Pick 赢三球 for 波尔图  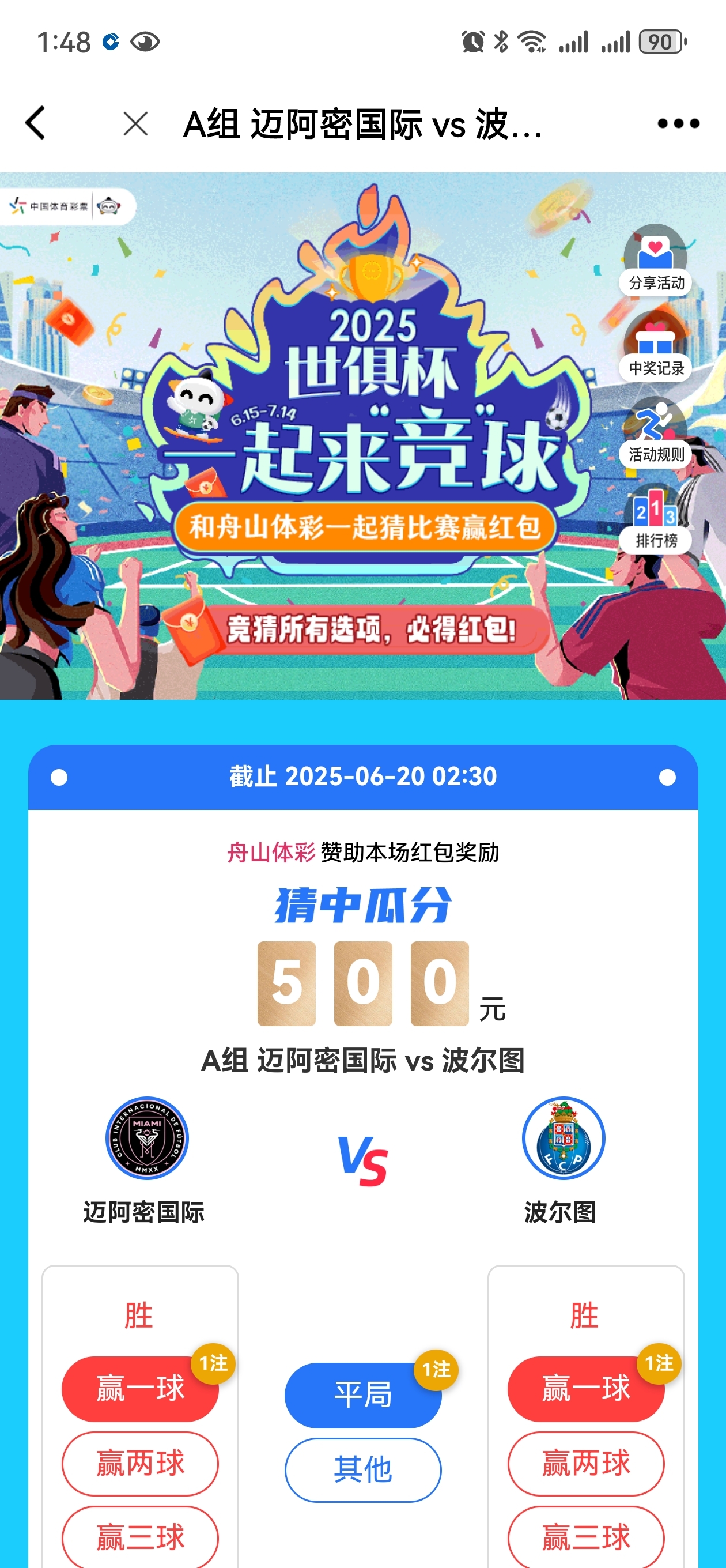[585, 1537]
